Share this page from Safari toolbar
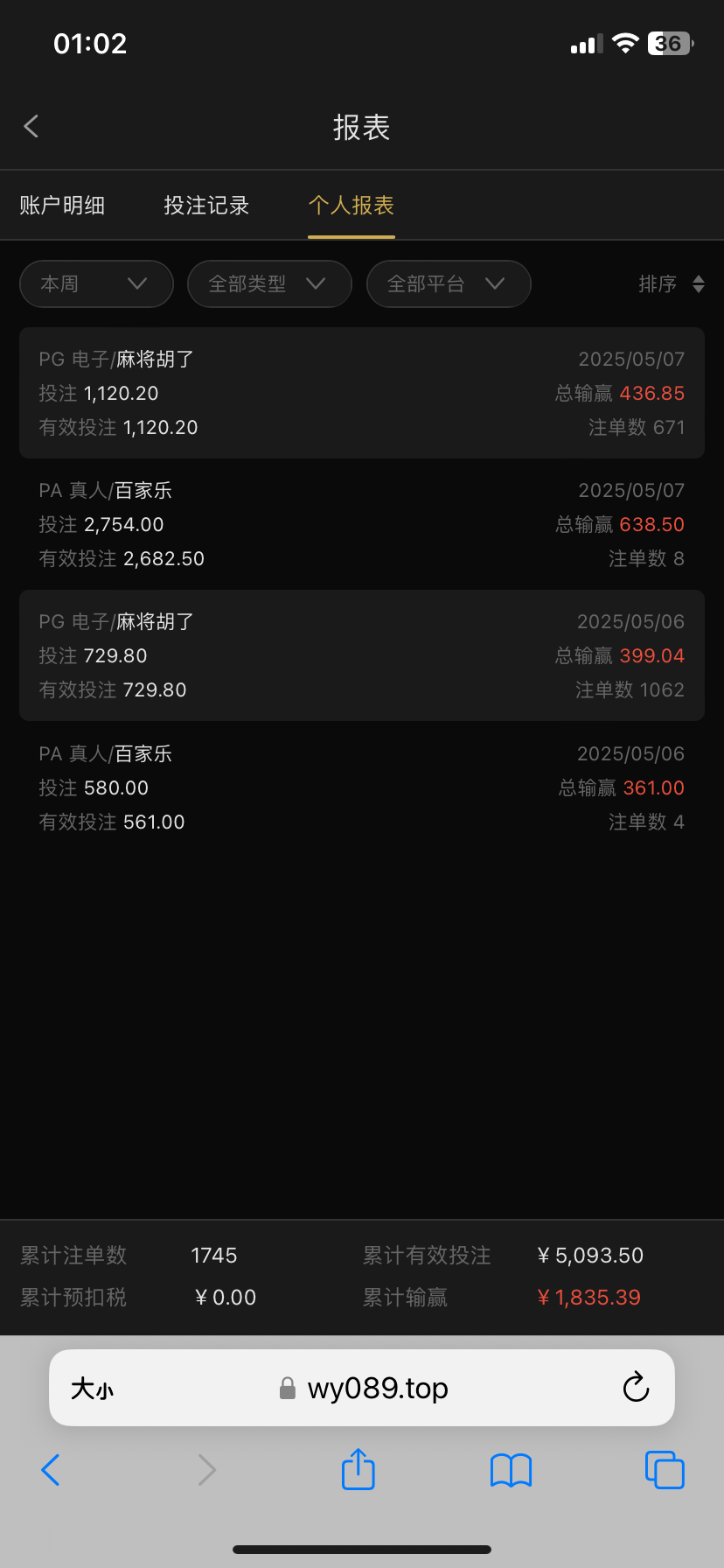Viewport: 724px width, 1568px height. click(x=358, y=1469)
